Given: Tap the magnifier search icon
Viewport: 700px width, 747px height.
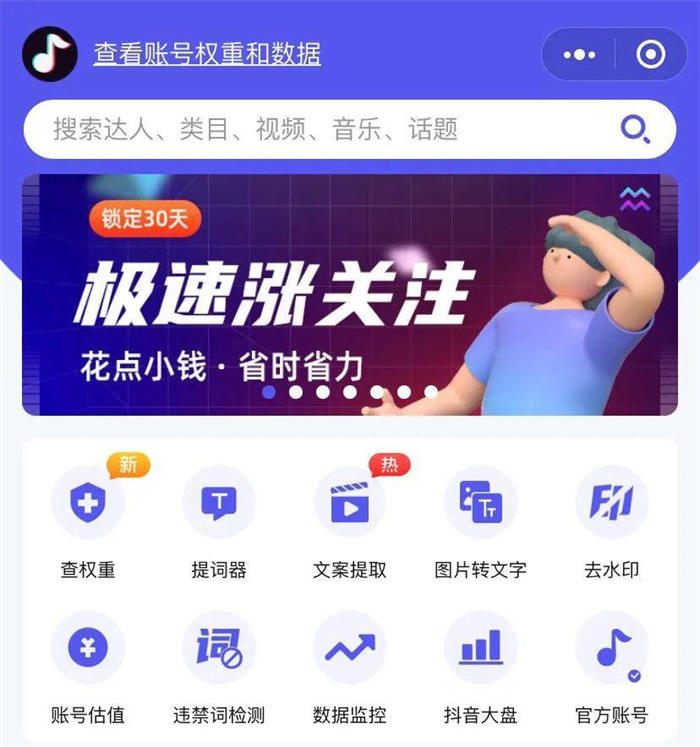Looking at the screenshot, I should [635, 129].
